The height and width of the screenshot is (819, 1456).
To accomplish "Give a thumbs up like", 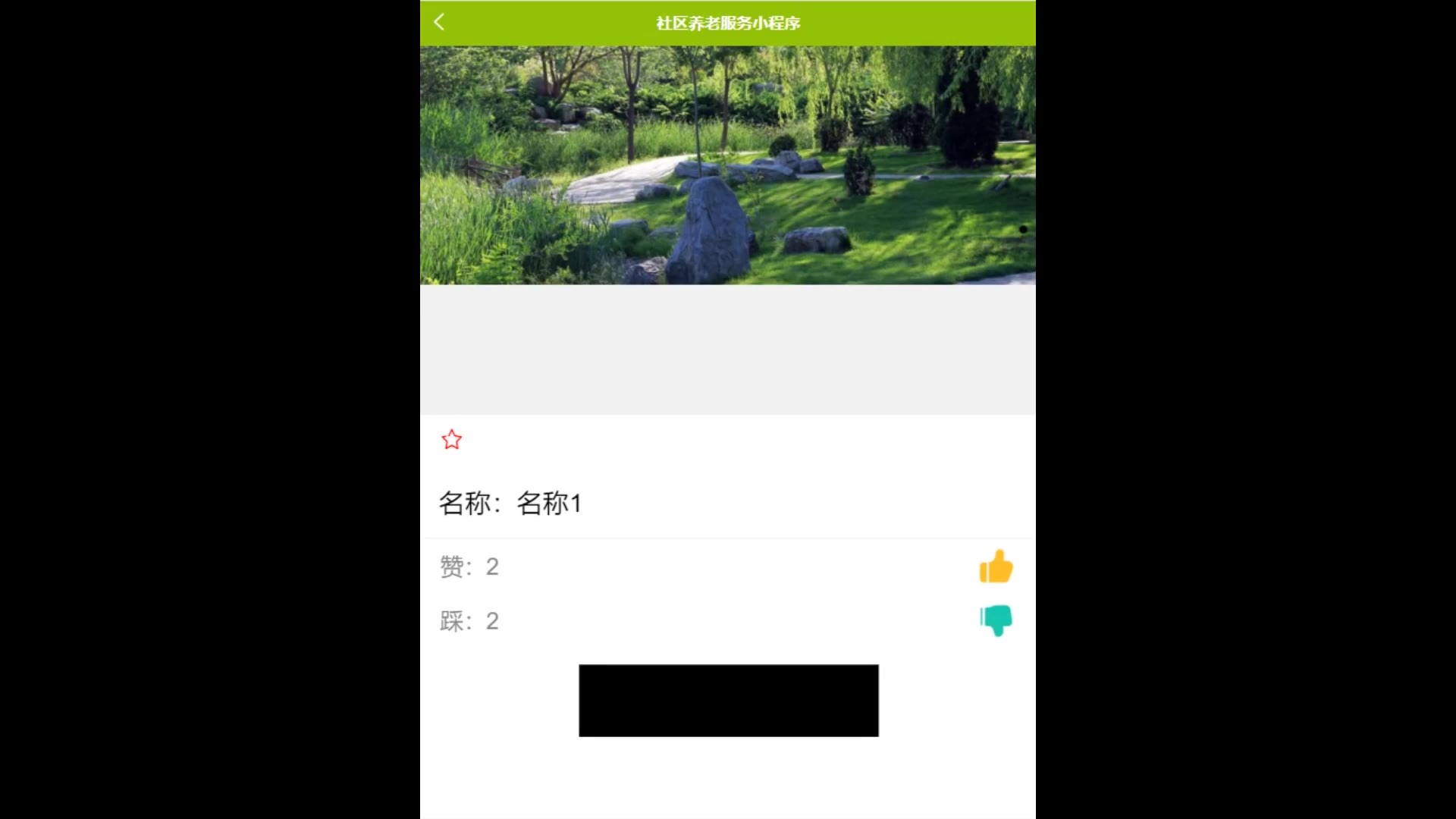I will point(996,566).
